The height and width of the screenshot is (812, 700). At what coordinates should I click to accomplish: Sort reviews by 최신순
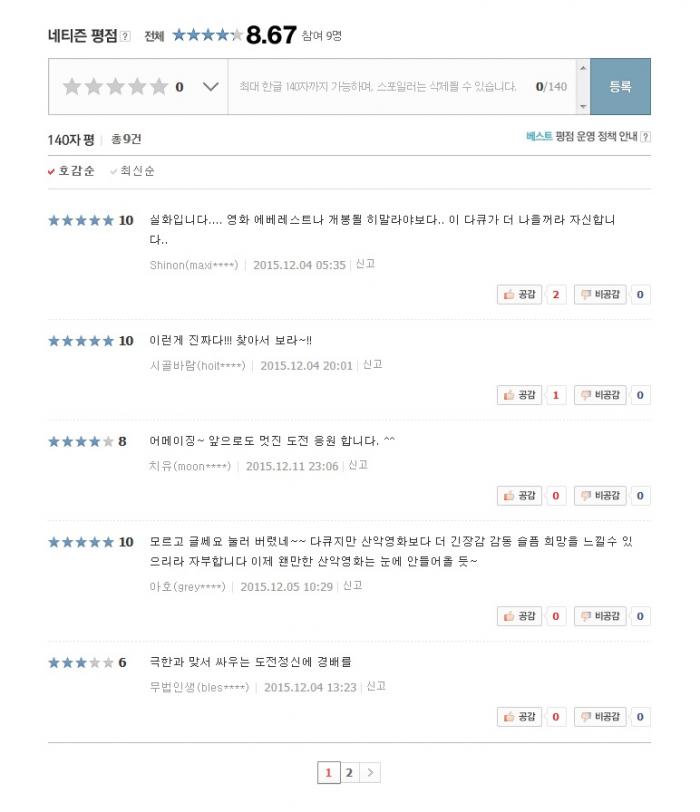click(137, 171)
